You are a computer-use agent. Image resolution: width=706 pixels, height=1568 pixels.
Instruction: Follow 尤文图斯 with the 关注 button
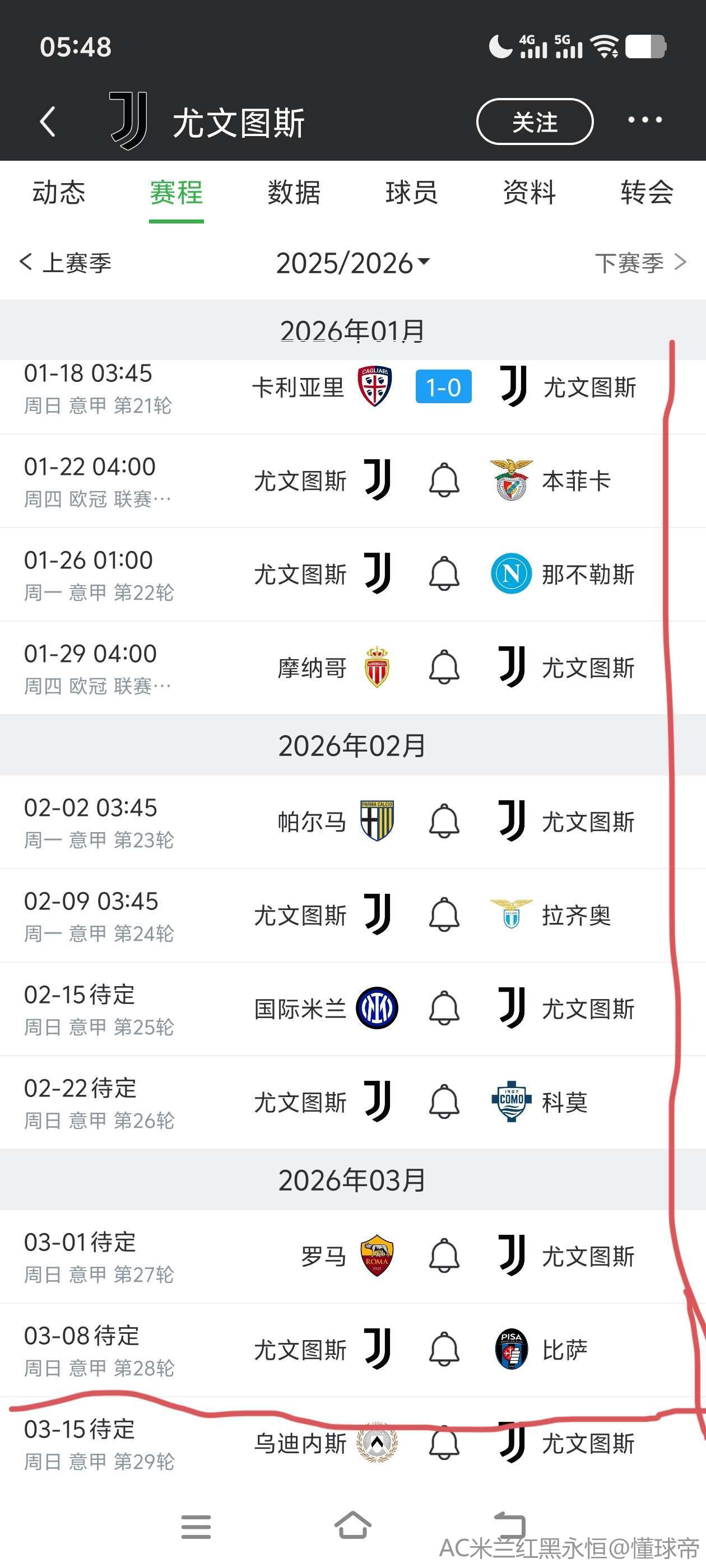[534, 122]
